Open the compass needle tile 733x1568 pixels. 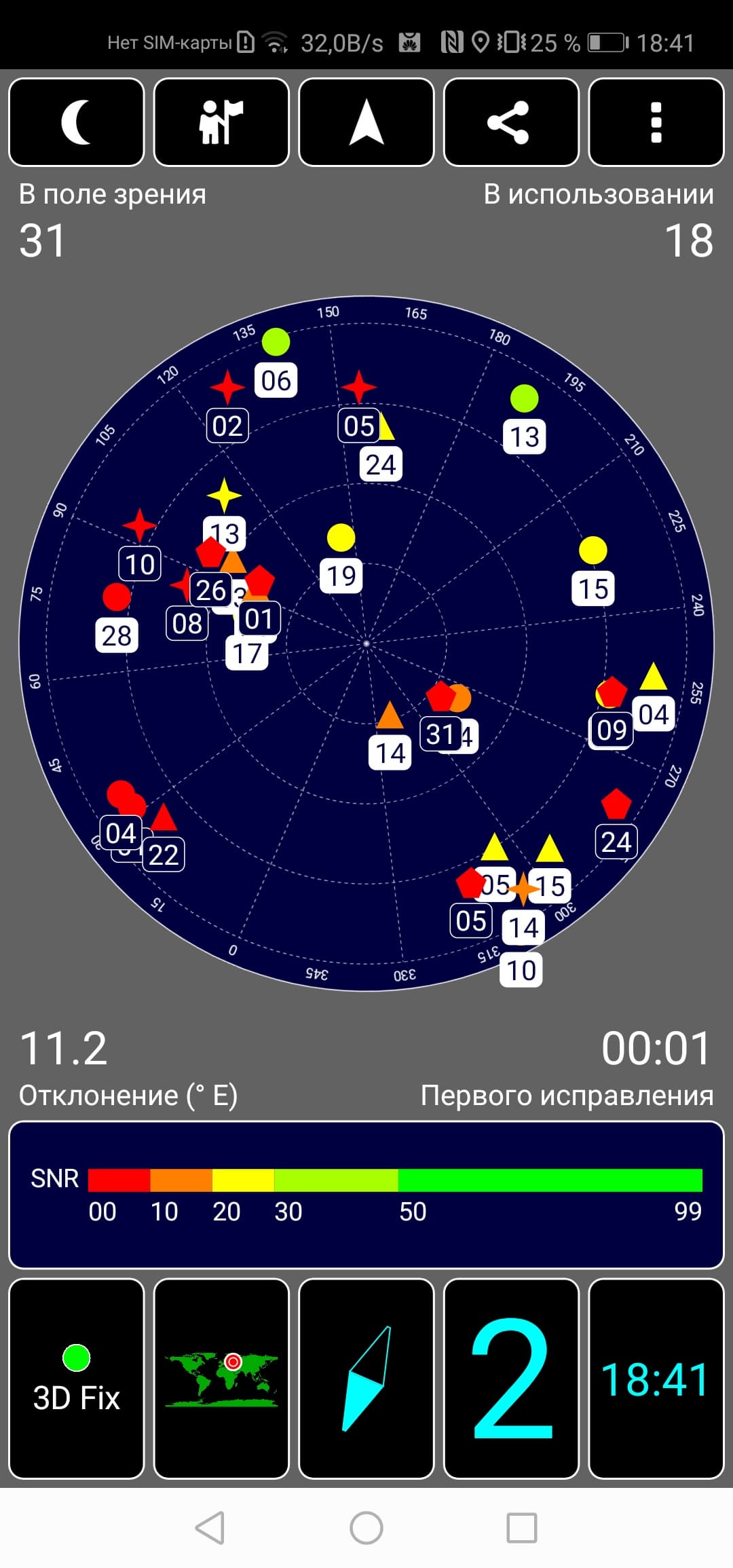[x=366, y=1378]
